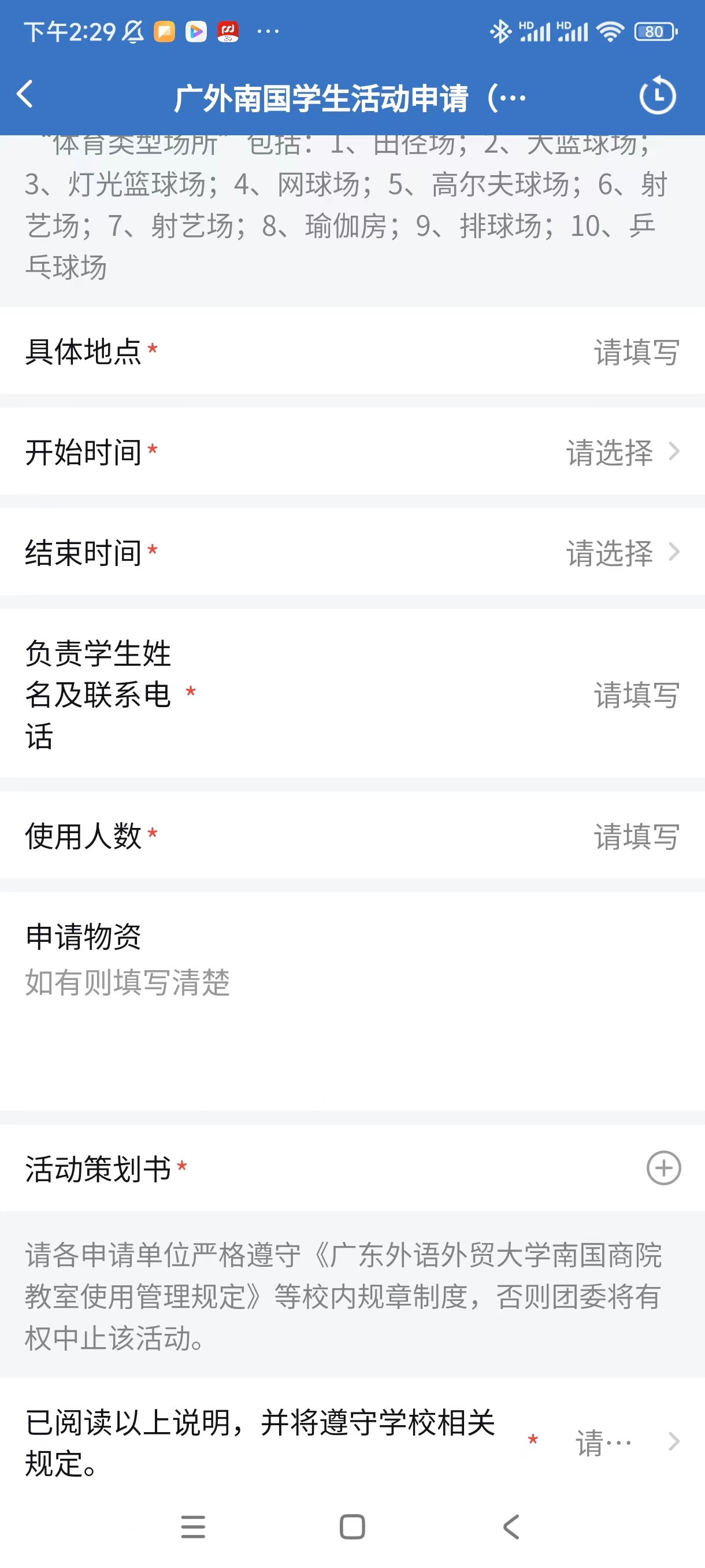Fill in the 具体地点 field
Image resolution: width=705 pixels, height=1568 pixels.
352,351
